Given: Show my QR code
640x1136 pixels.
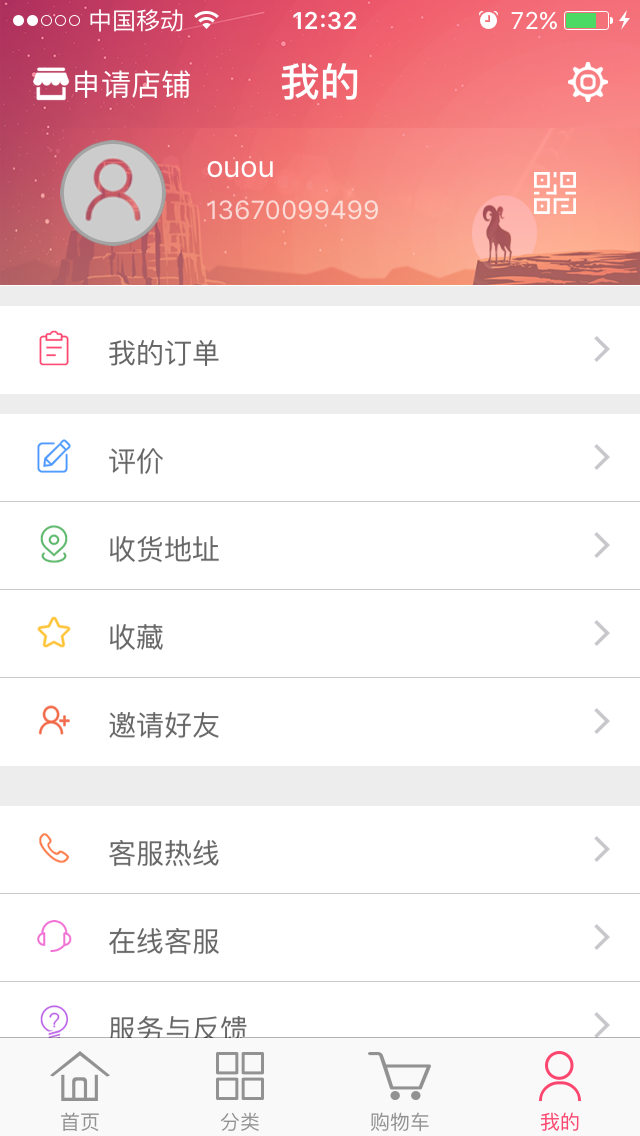Looking at the screenshot, I should coord(554,193).
